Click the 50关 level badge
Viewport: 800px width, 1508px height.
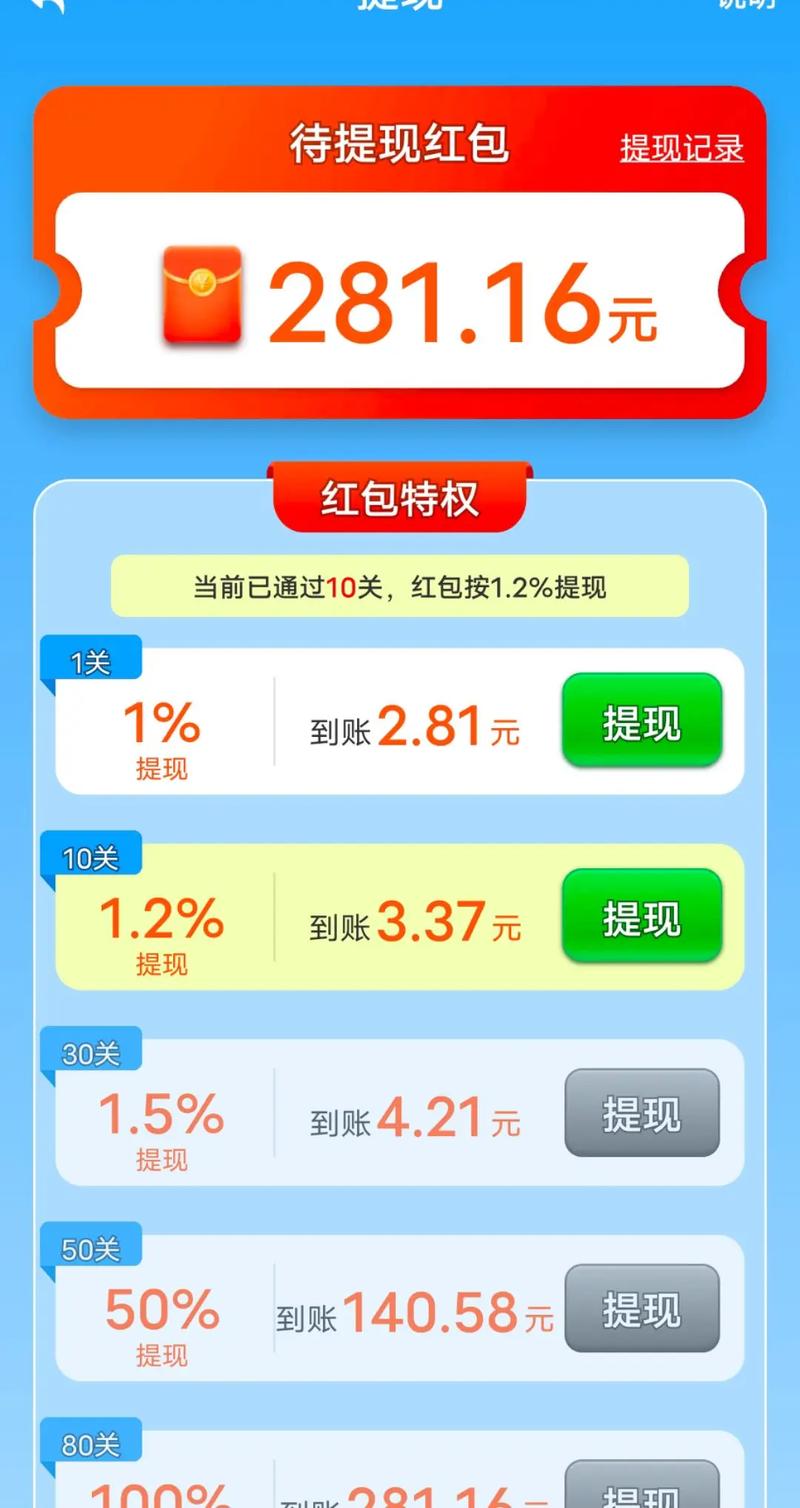point(94,1249)
